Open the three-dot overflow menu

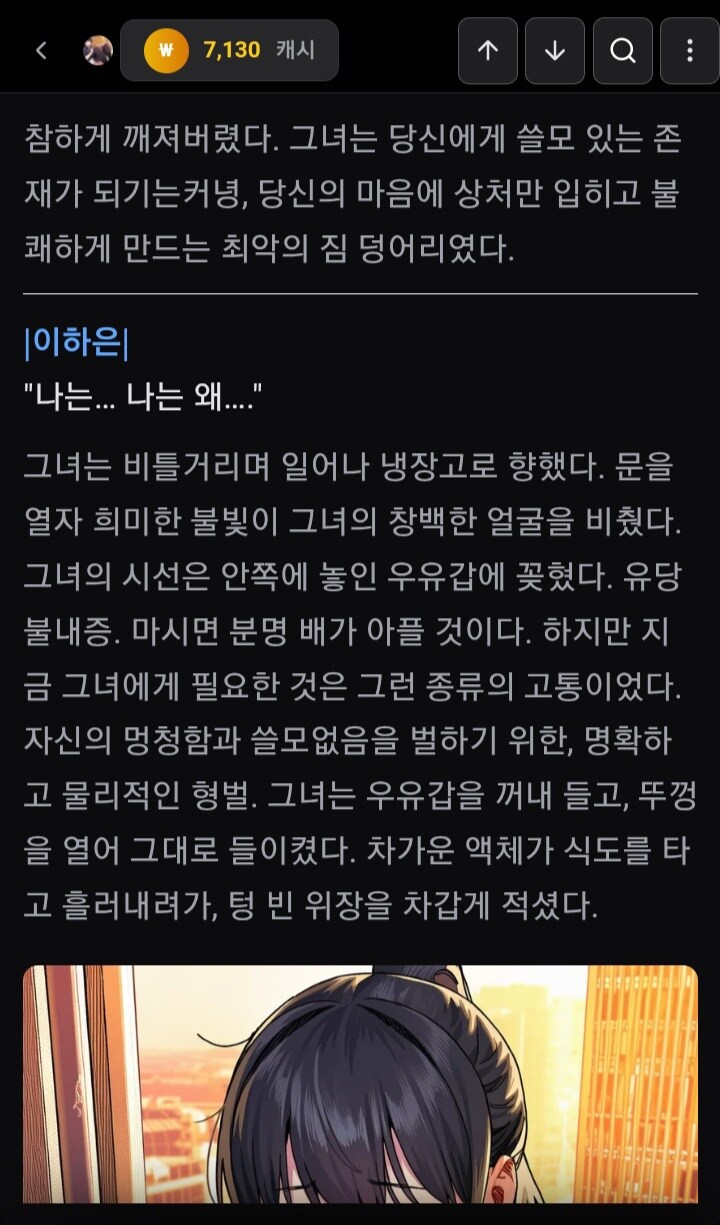(689, 51)
